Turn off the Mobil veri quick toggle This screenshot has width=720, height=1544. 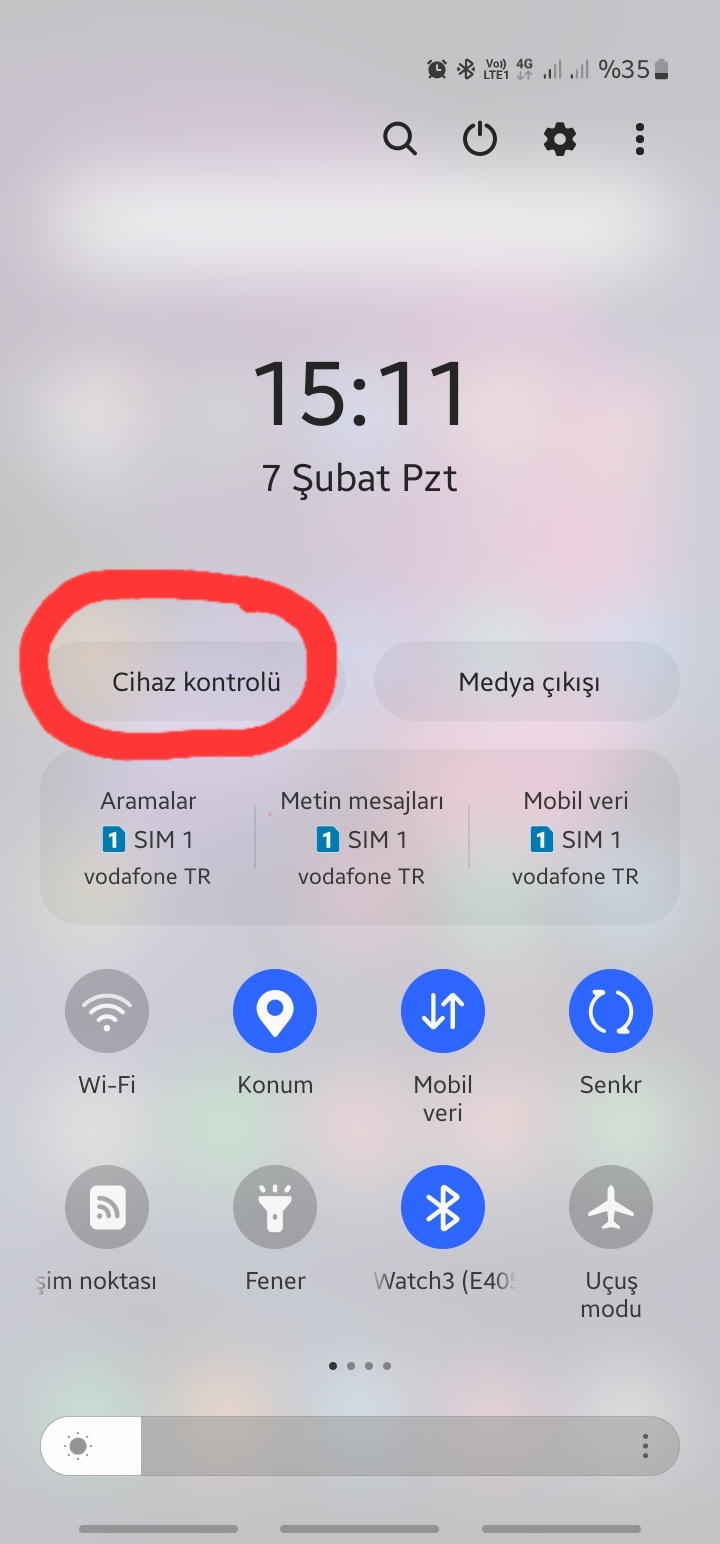(443, 1011)
